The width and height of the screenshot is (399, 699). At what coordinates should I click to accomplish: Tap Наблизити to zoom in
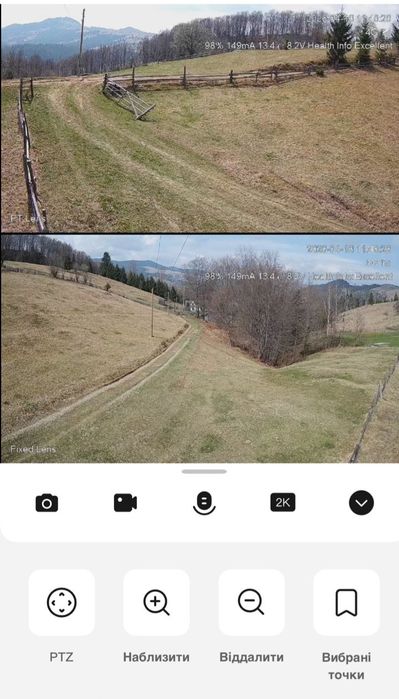(156, 602)
